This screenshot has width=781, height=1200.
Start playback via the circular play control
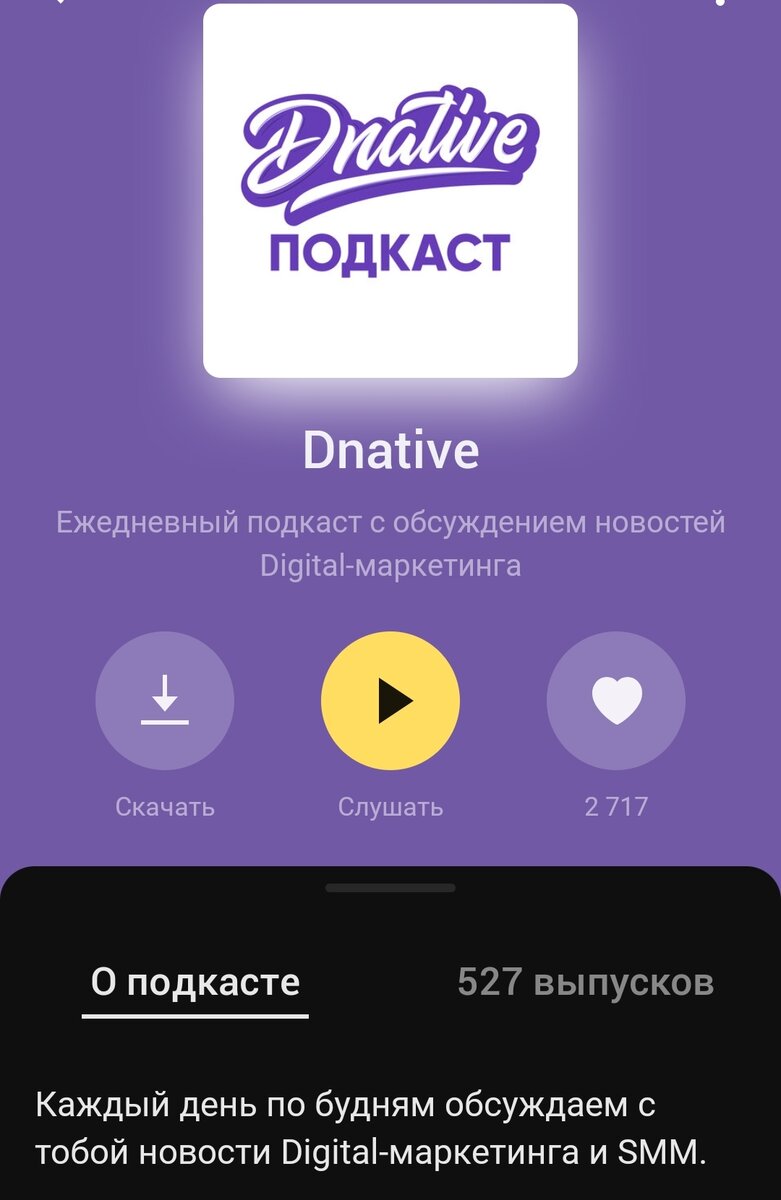pyautogui.click(x=390, y=701)
